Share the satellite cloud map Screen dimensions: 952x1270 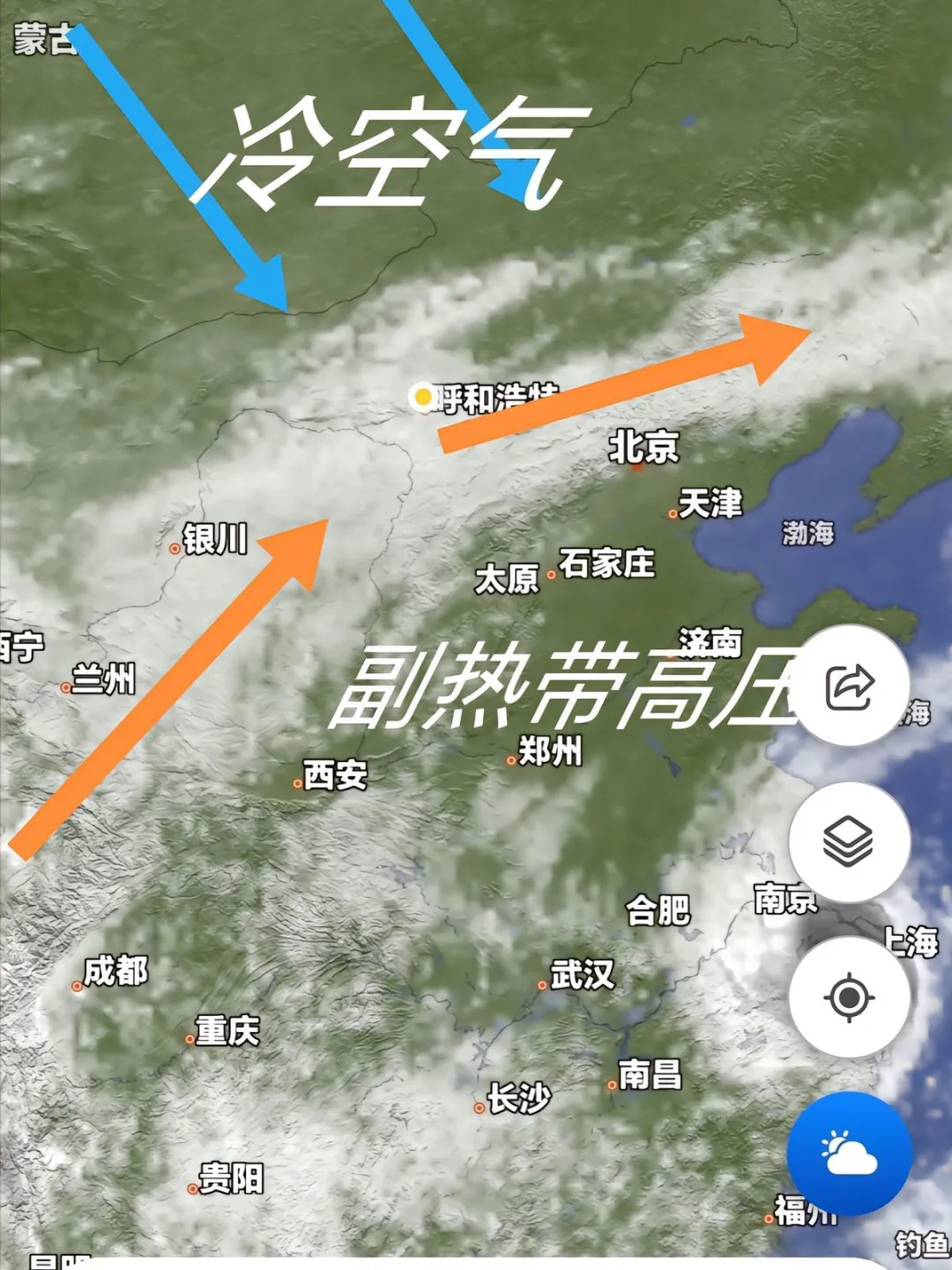point(849,686)
